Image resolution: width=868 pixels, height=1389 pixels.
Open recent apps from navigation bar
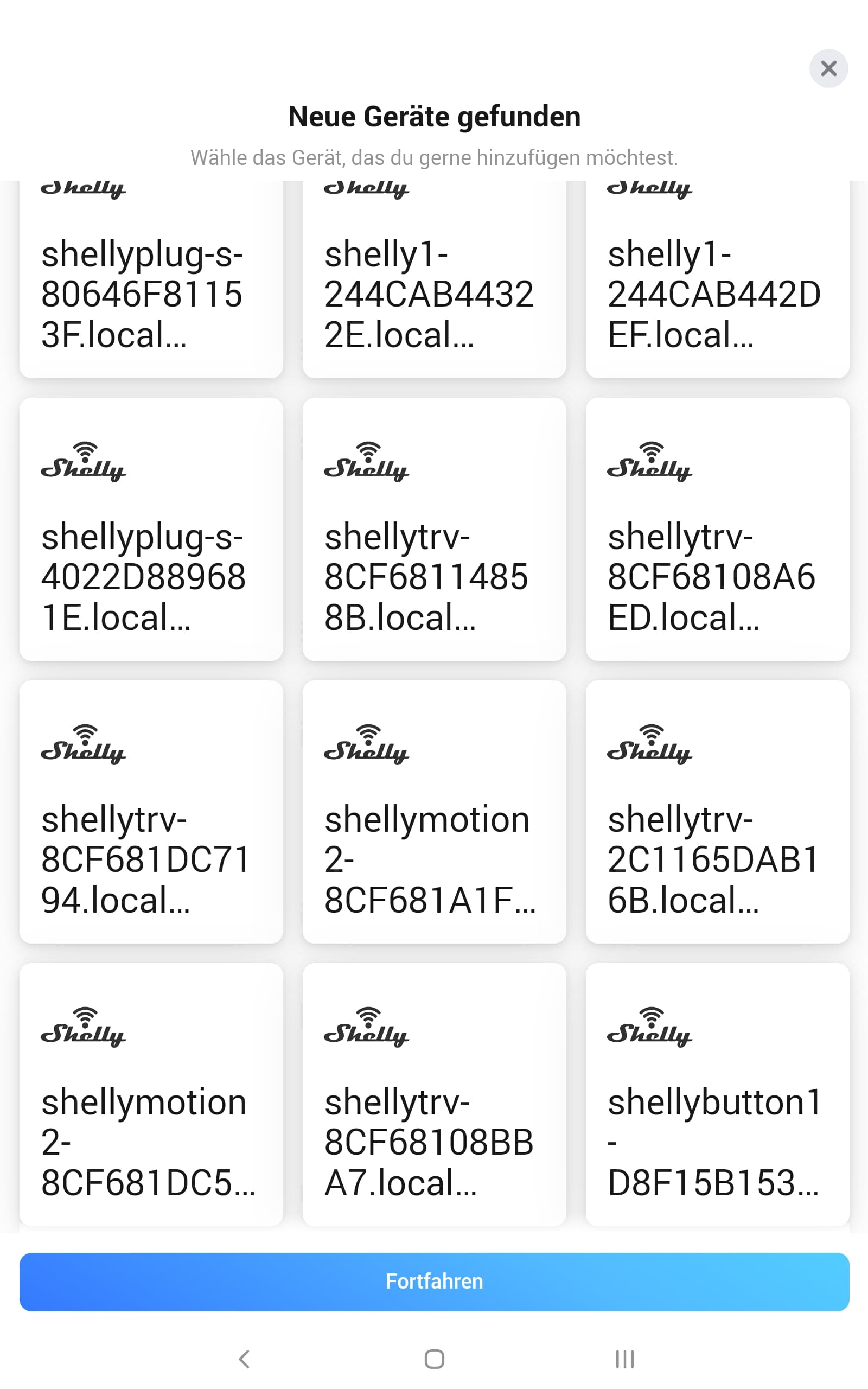tap(624, 1359)
